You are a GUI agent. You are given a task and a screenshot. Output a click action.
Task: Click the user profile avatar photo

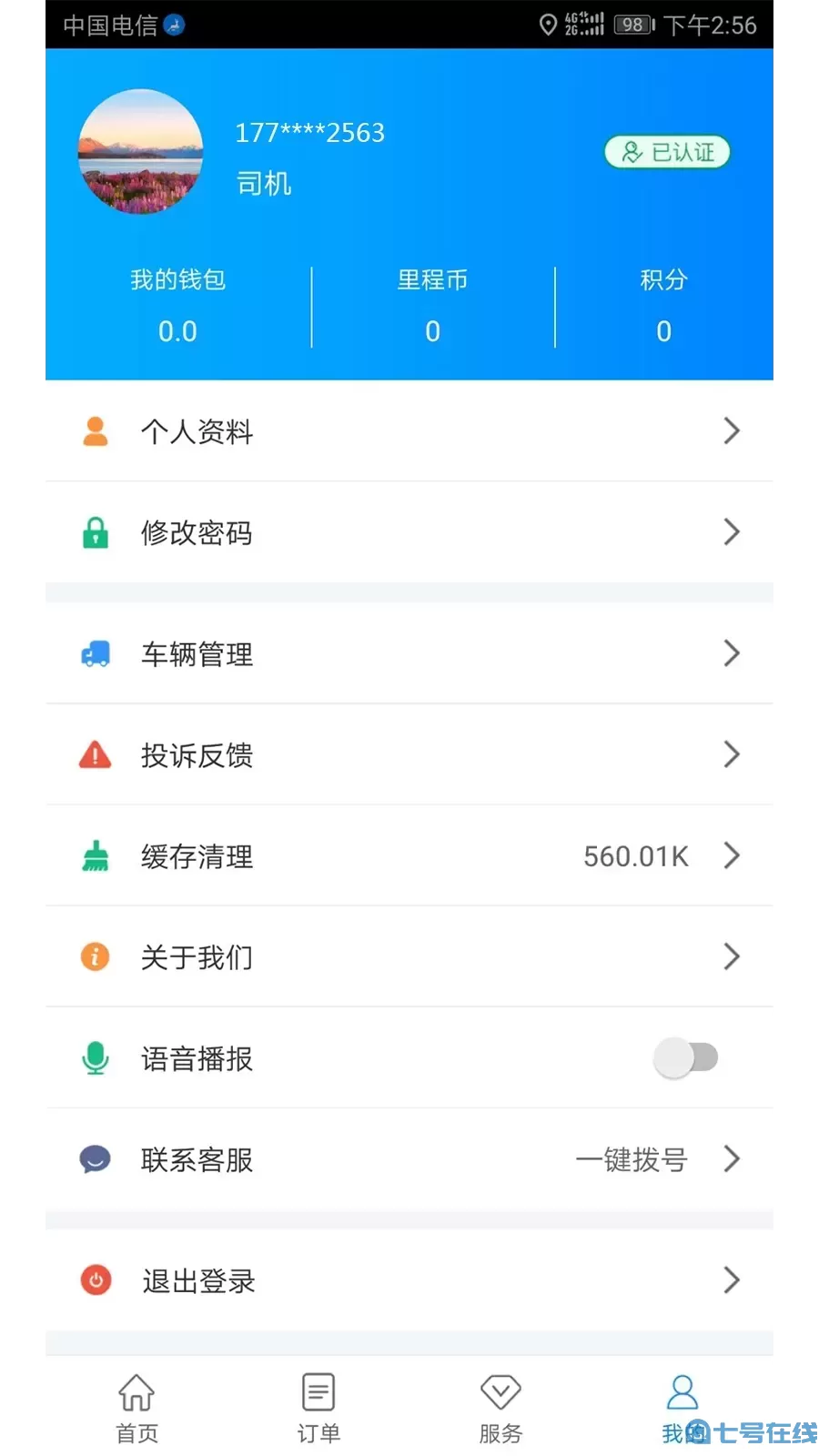(140, 153)
